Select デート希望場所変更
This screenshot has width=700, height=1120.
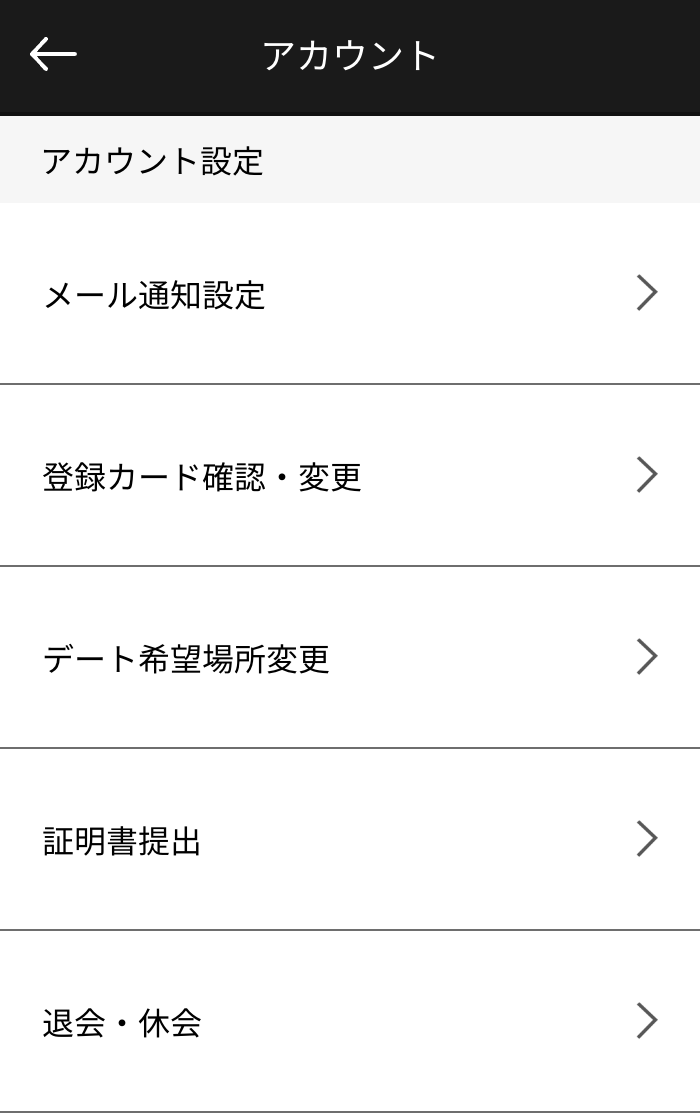point(350,658)
